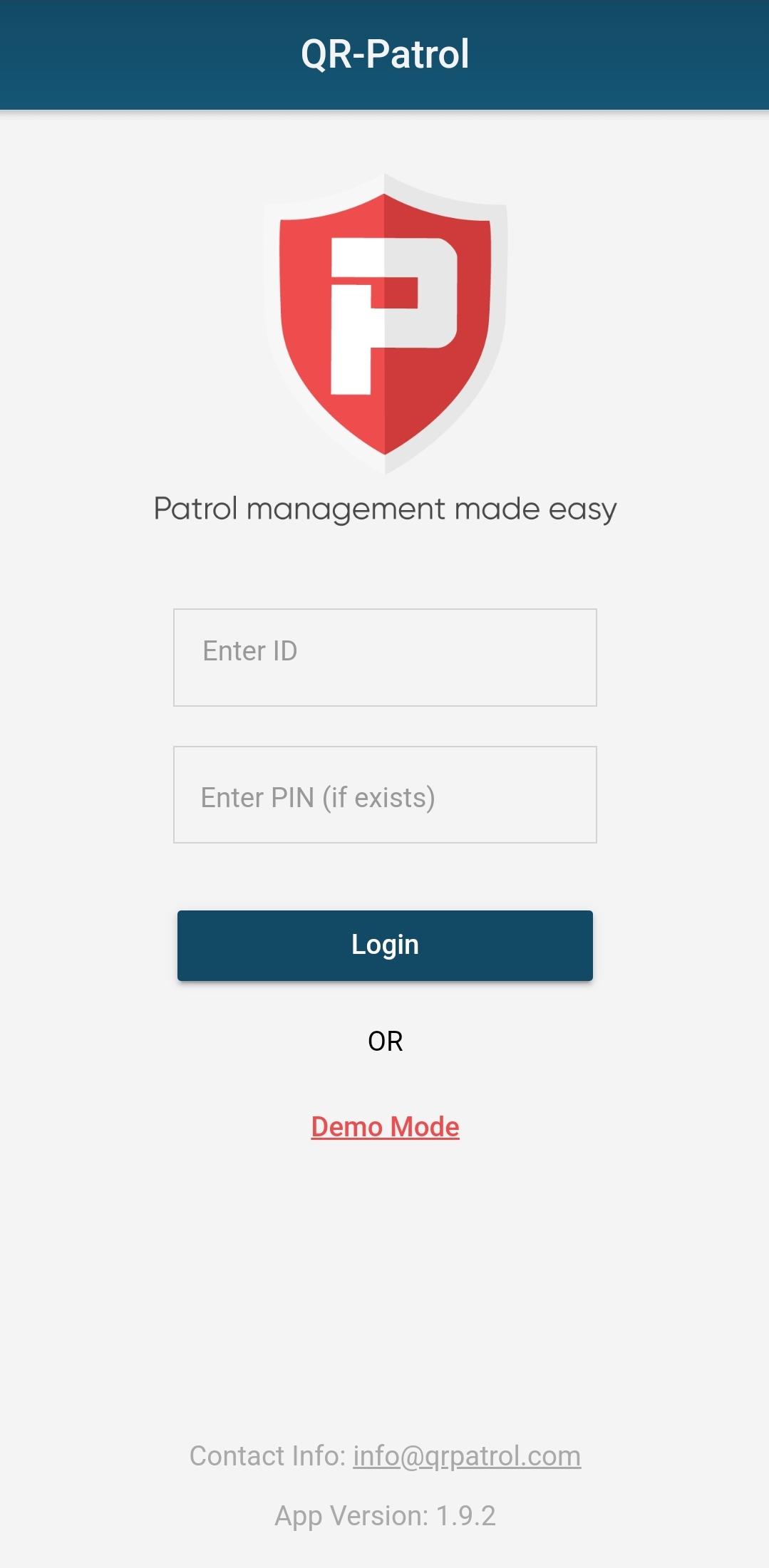Open the info@qrpatrol.com contact email link
The height and width of the screenshot is (1568, 769).
[467, 1455]
